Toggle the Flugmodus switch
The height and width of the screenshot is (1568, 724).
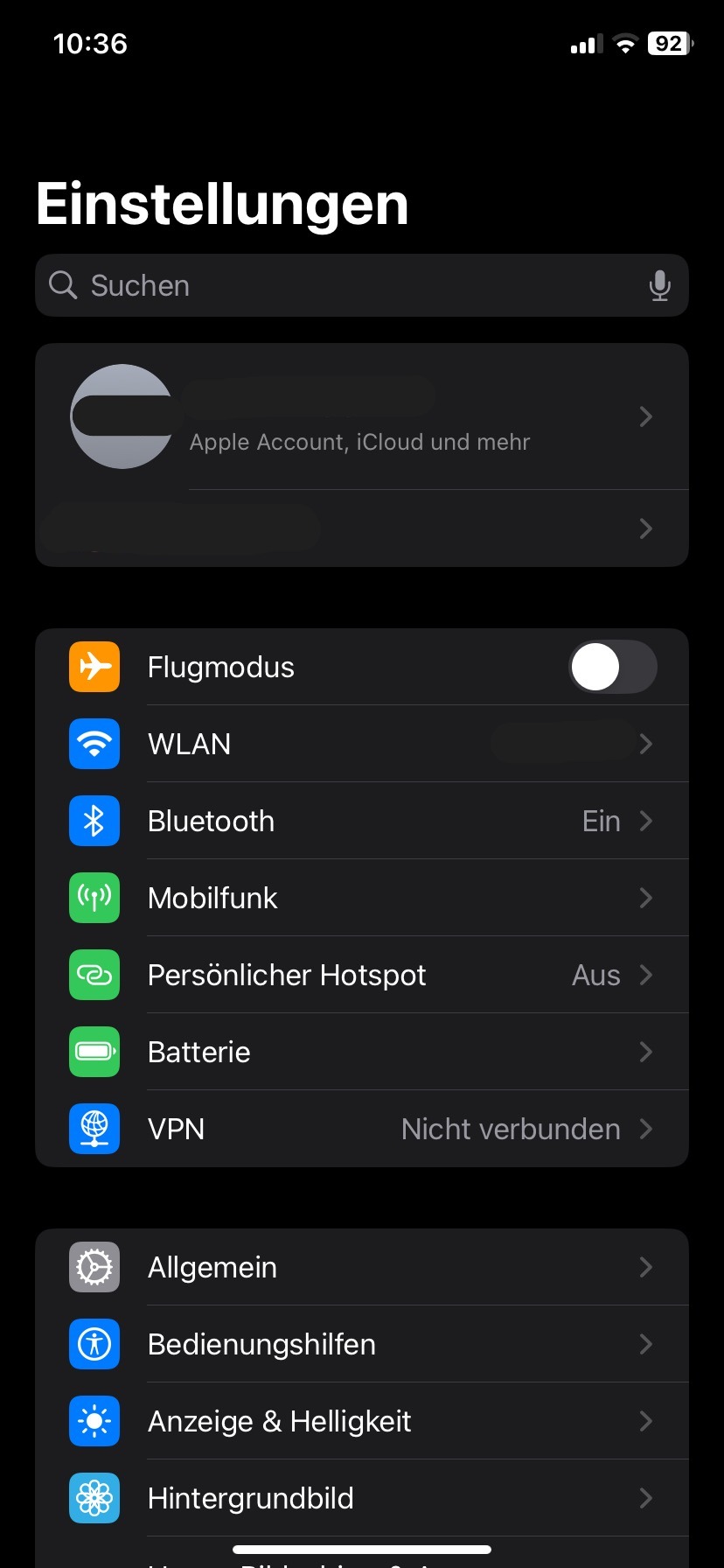click(x=612, y=667)
